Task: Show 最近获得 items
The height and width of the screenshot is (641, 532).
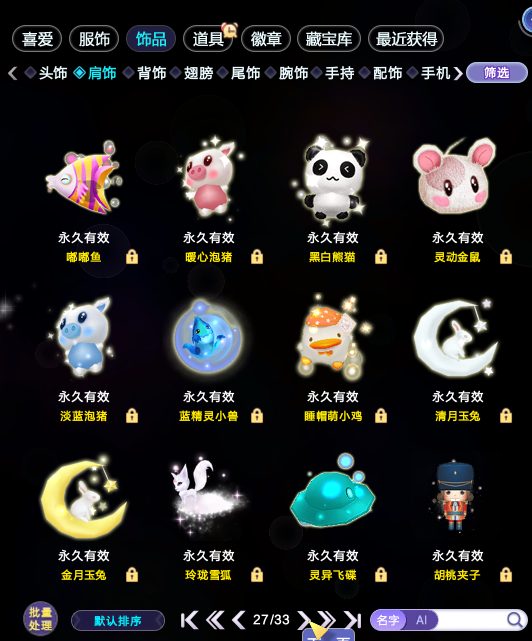Action: [x=406, y=39]
